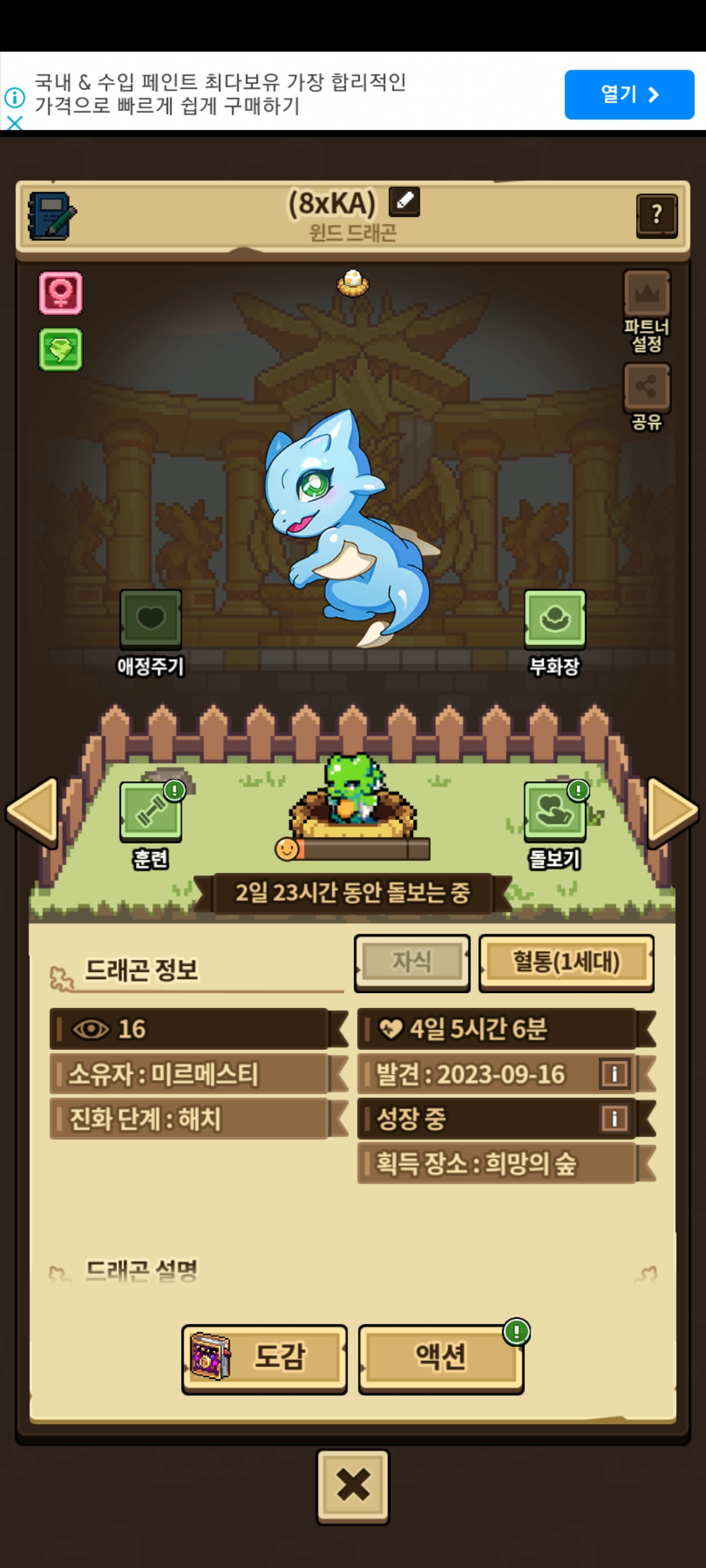Go to the next dragon
The image size is (706, 1568).
[x=672, y=811]
